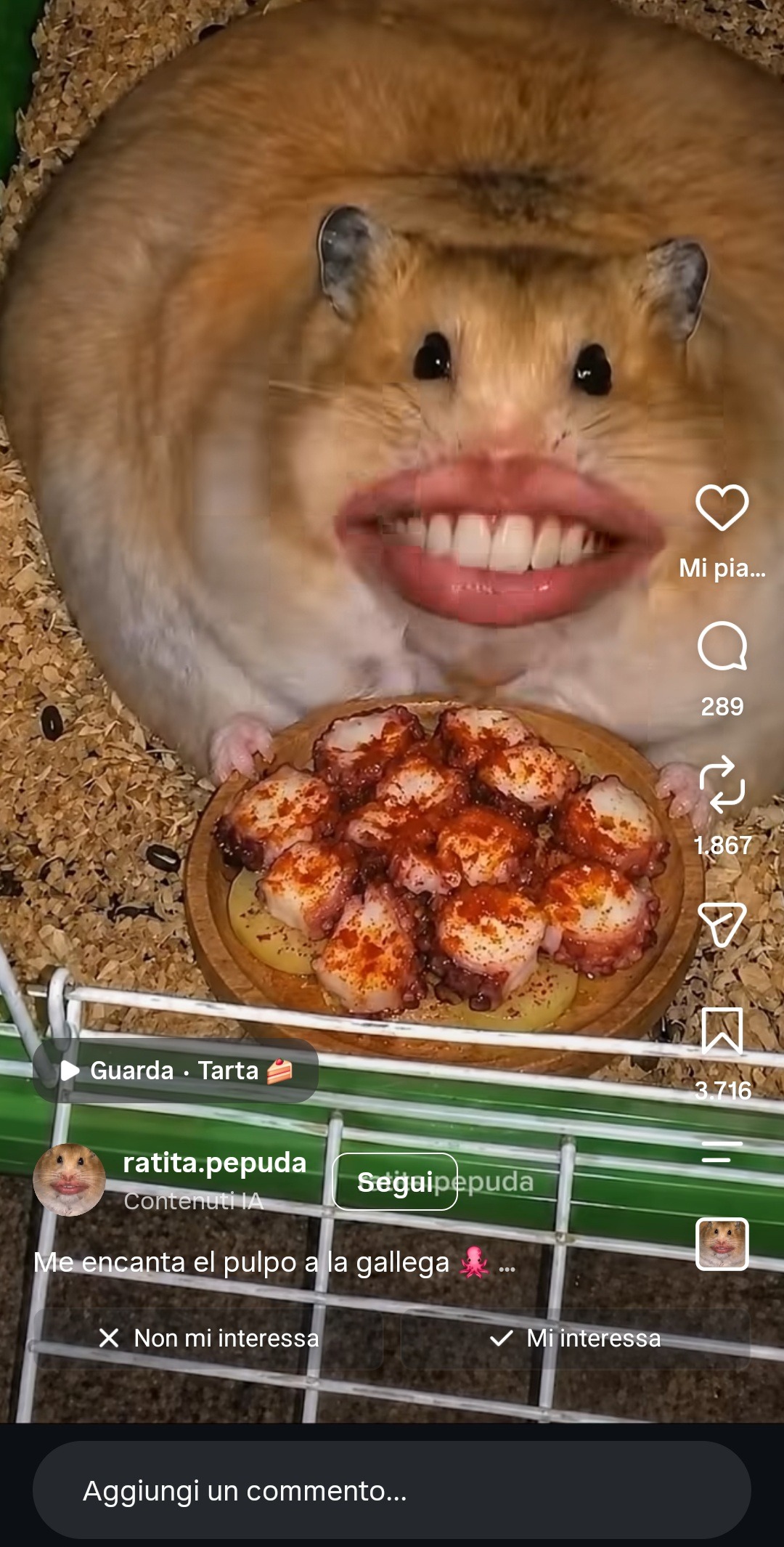Like this reel with the heart icon

[x=722, y=507]
